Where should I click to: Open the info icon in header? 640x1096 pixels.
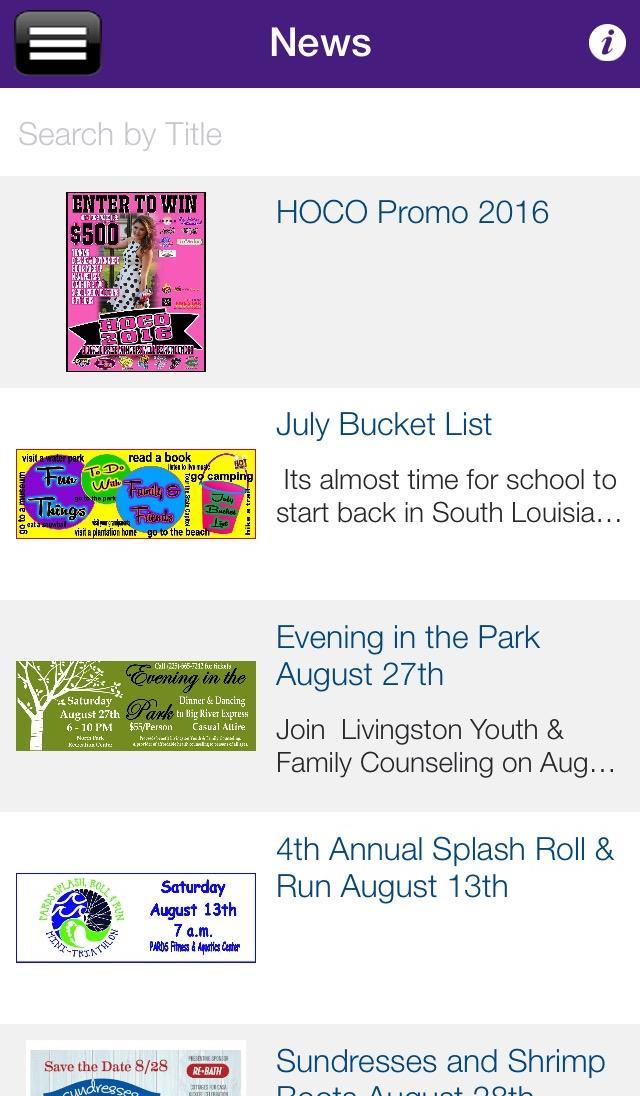tap(606, 43)
